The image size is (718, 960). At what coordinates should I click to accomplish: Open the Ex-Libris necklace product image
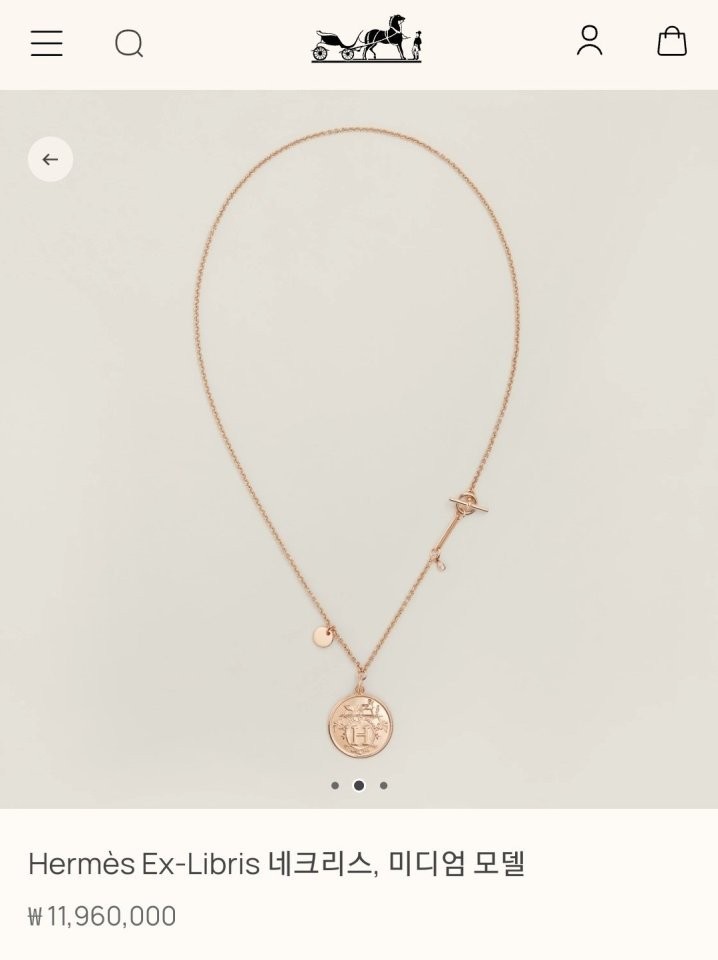[359, 450]
